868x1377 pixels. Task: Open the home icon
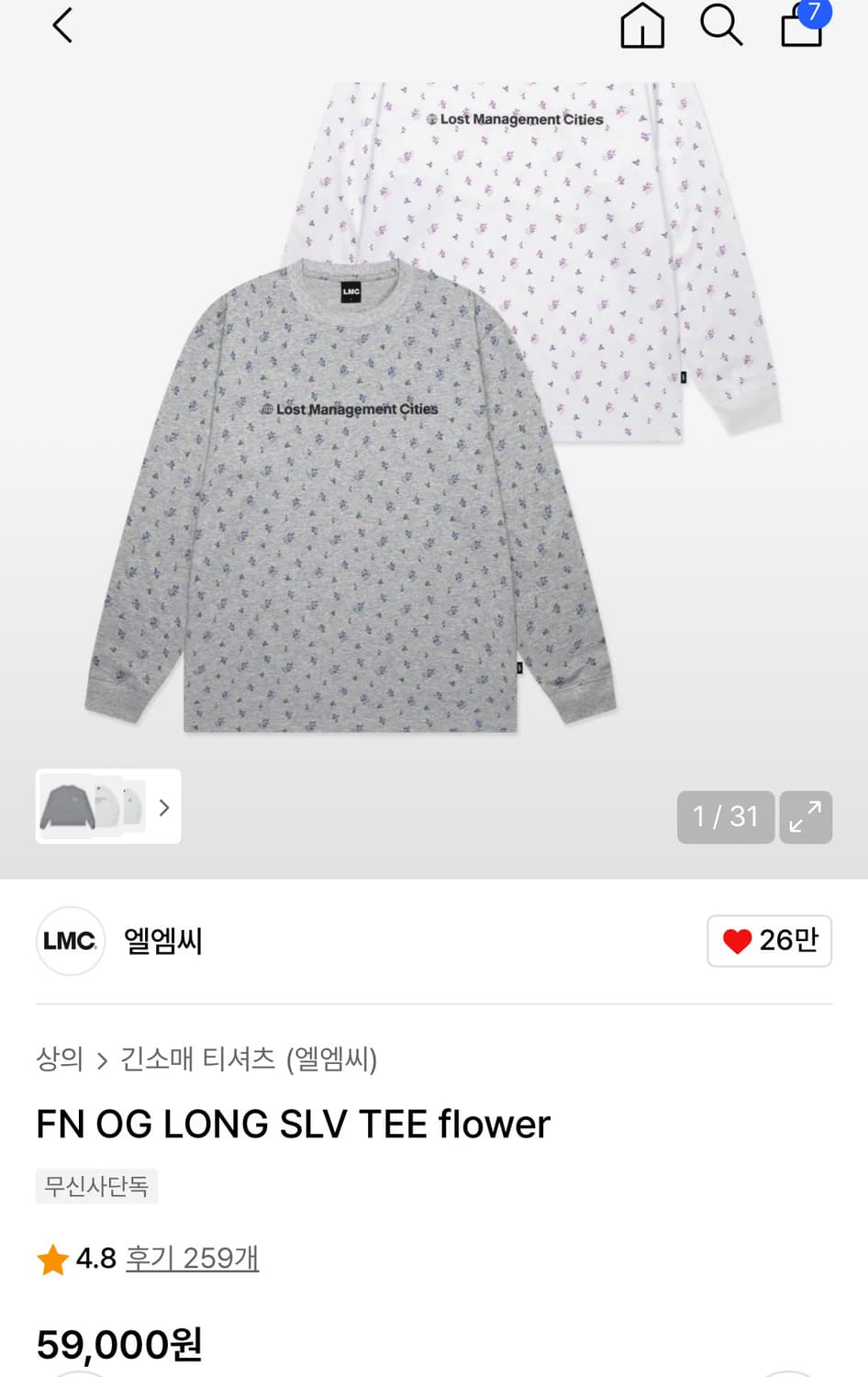(x=642, y=26)
